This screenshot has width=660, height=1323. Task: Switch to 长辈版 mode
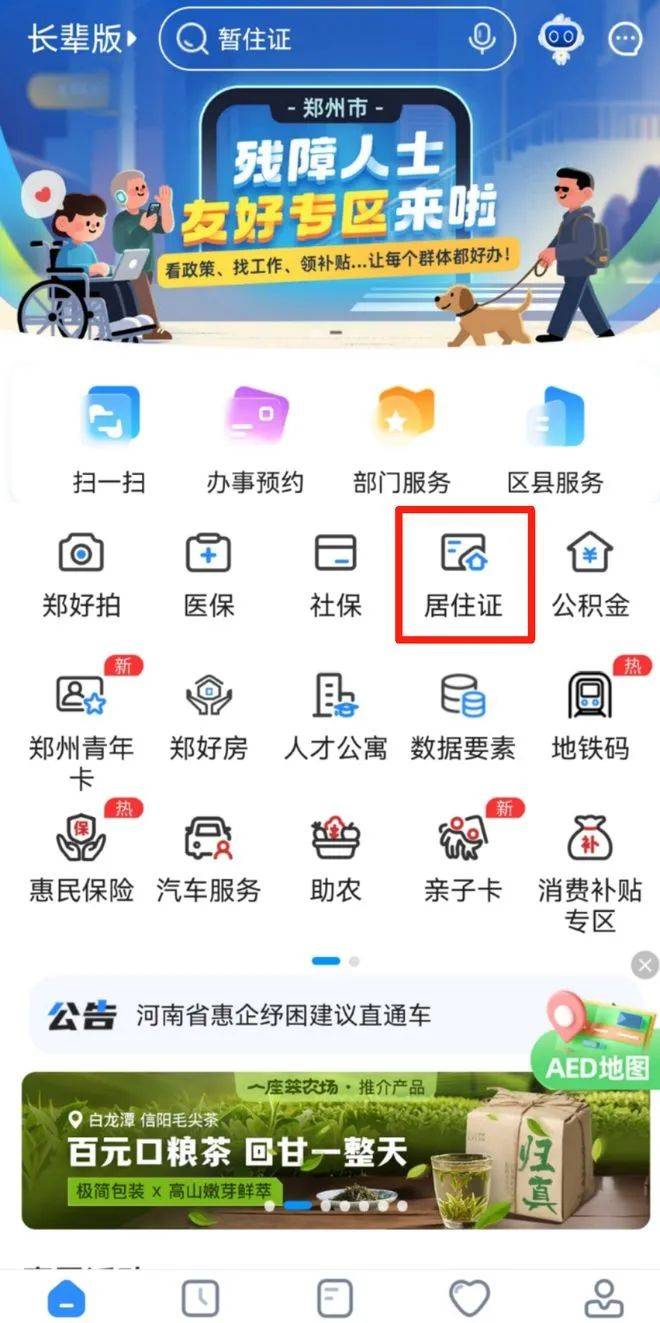[81, 39]
